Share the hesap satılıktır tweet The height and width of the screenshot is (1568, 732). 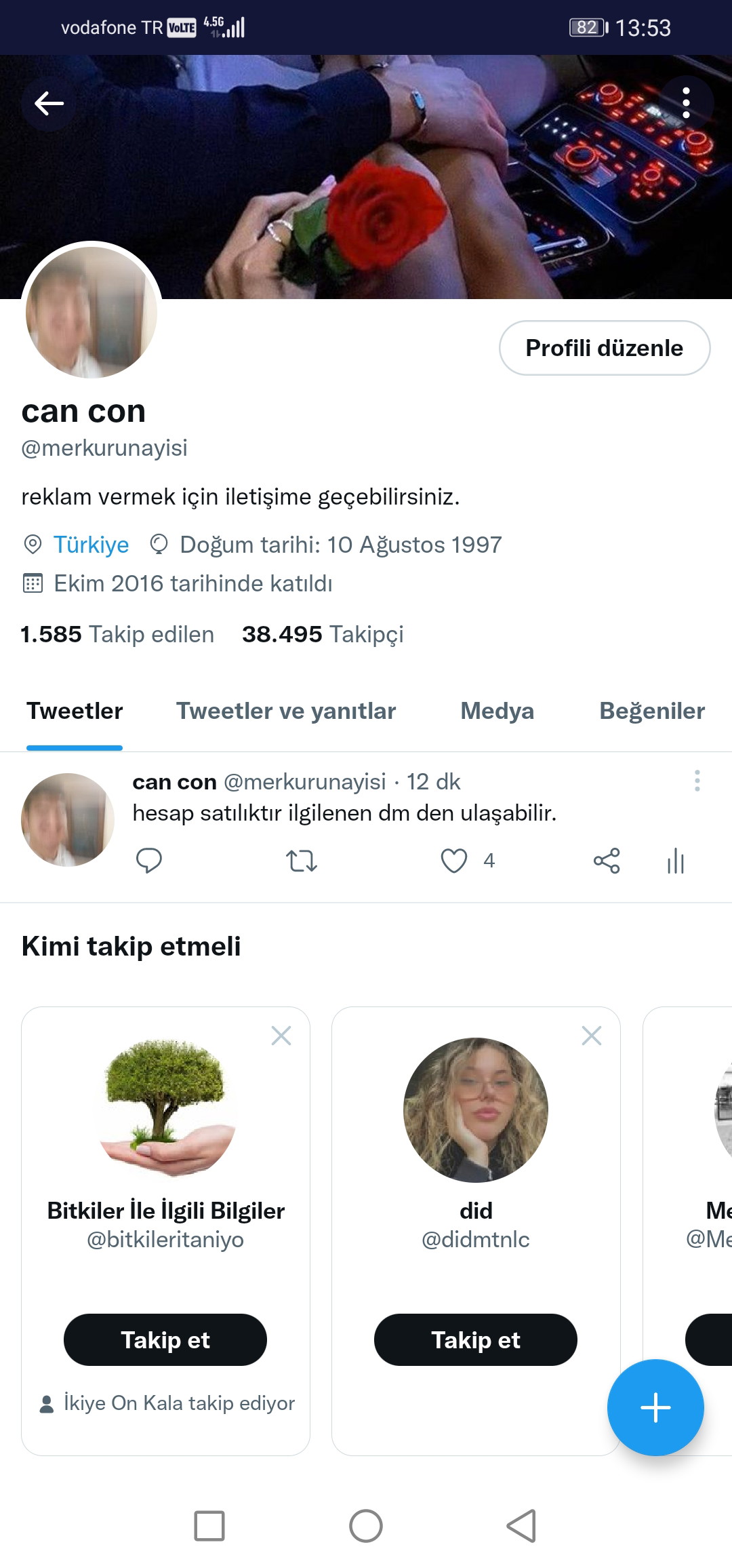(x=607, y=861)
